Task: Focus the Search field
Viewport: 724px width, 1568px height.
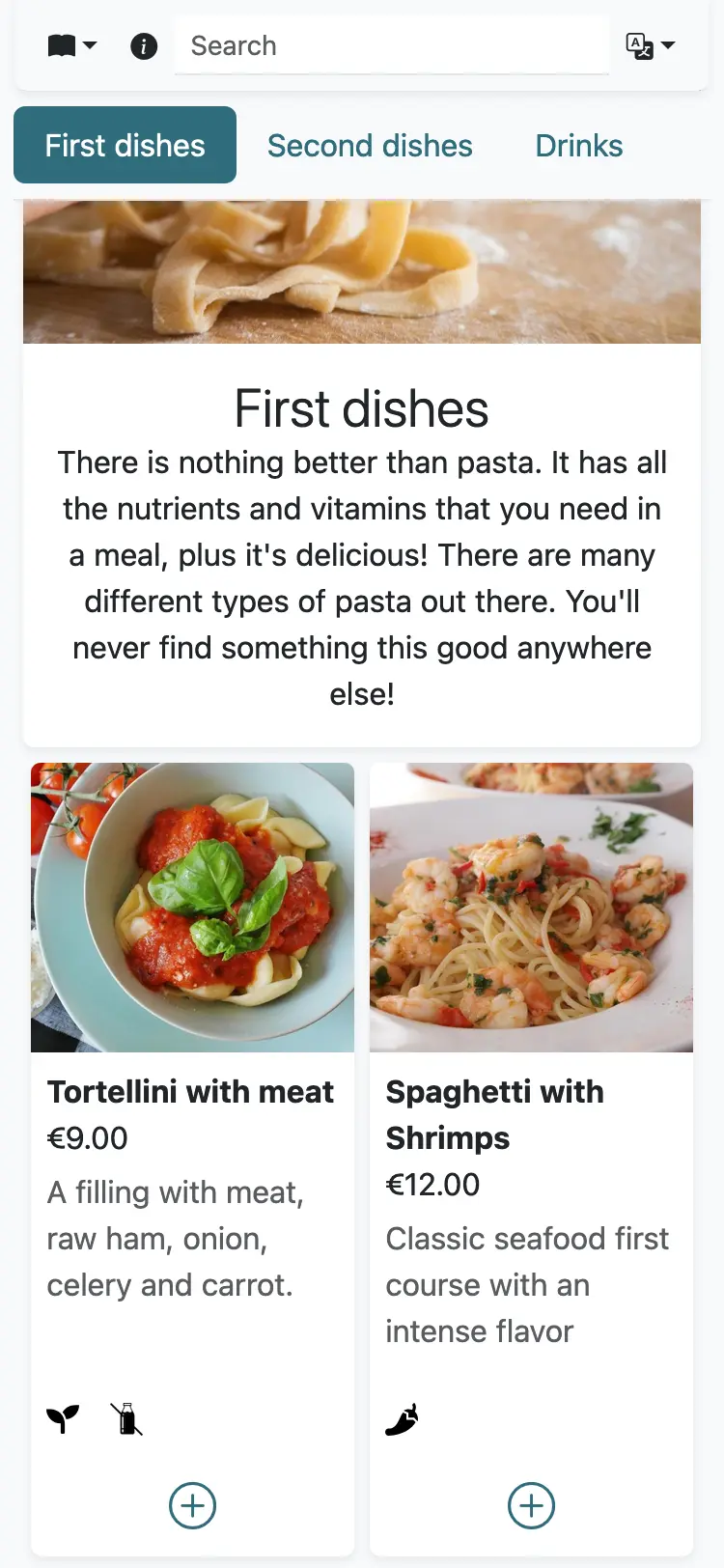Action: pyautogui.click(x=391, y=45)
